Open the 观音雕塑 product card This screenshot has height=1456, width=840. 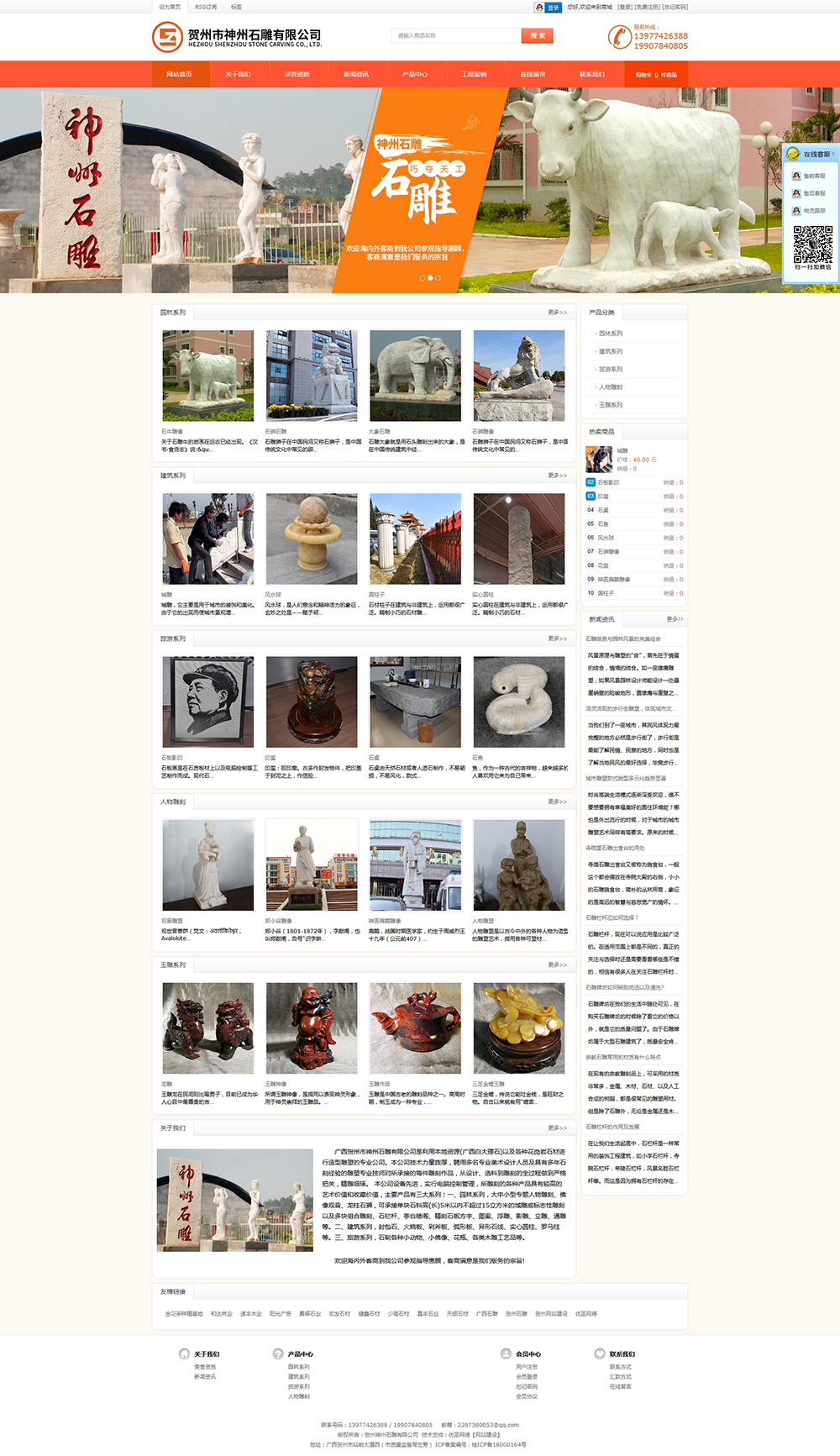tap(207, 865)
